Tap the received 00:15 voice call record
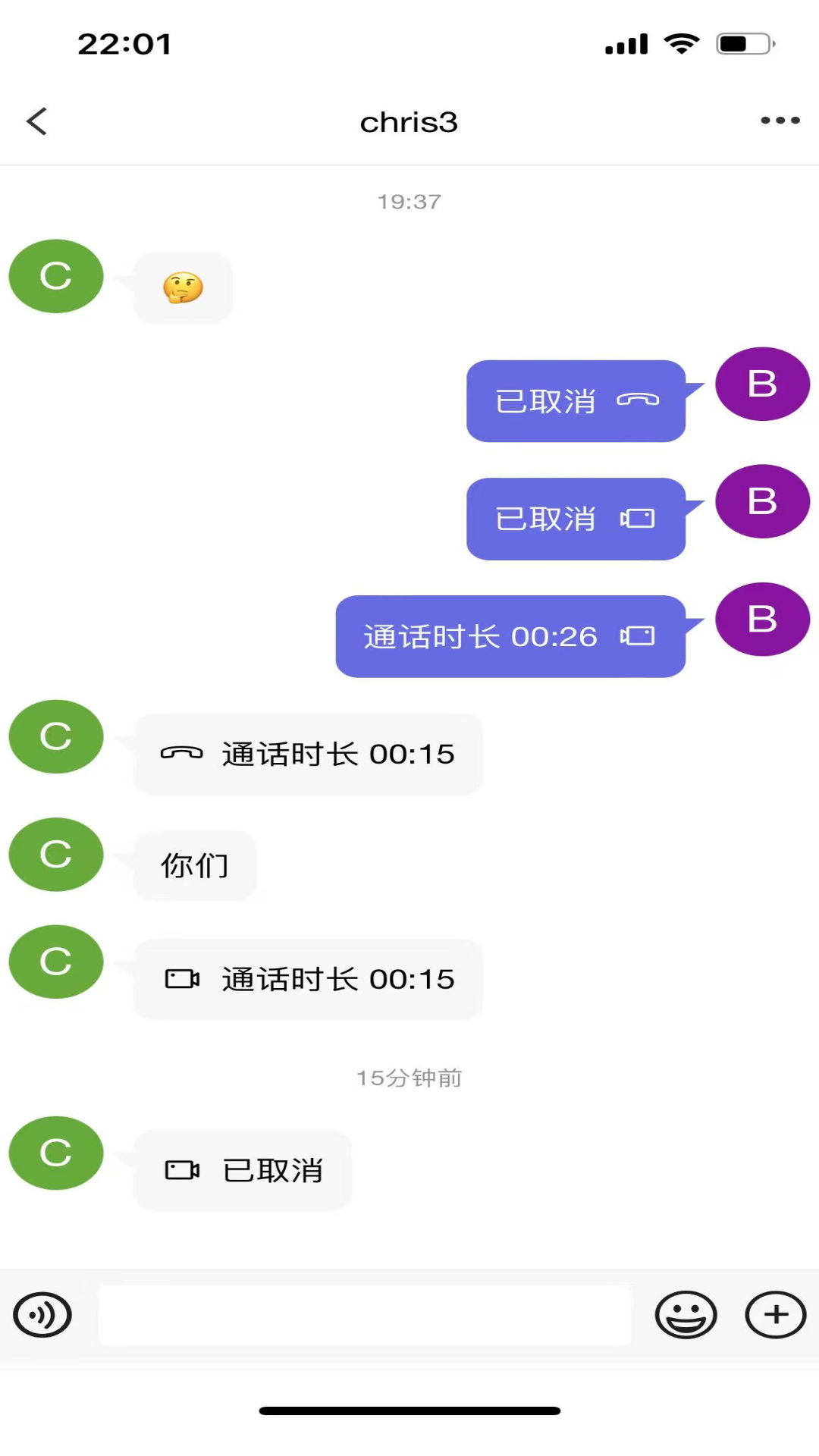Viewport: 819px width, 1456px height. pos(308,754)
